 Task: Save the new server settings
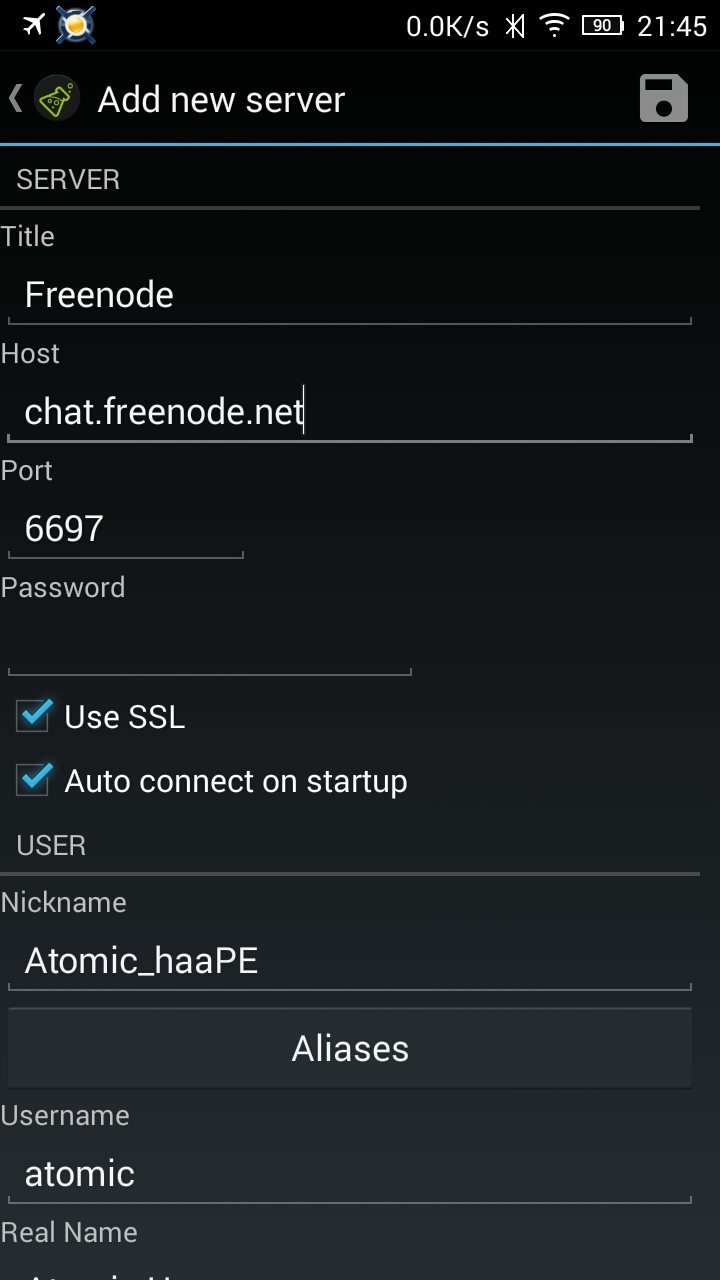point(664,99)
